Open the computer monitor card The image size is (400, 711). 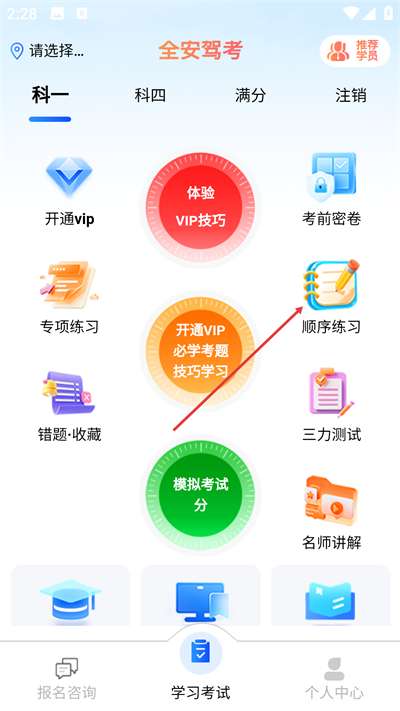click(200, 595)
